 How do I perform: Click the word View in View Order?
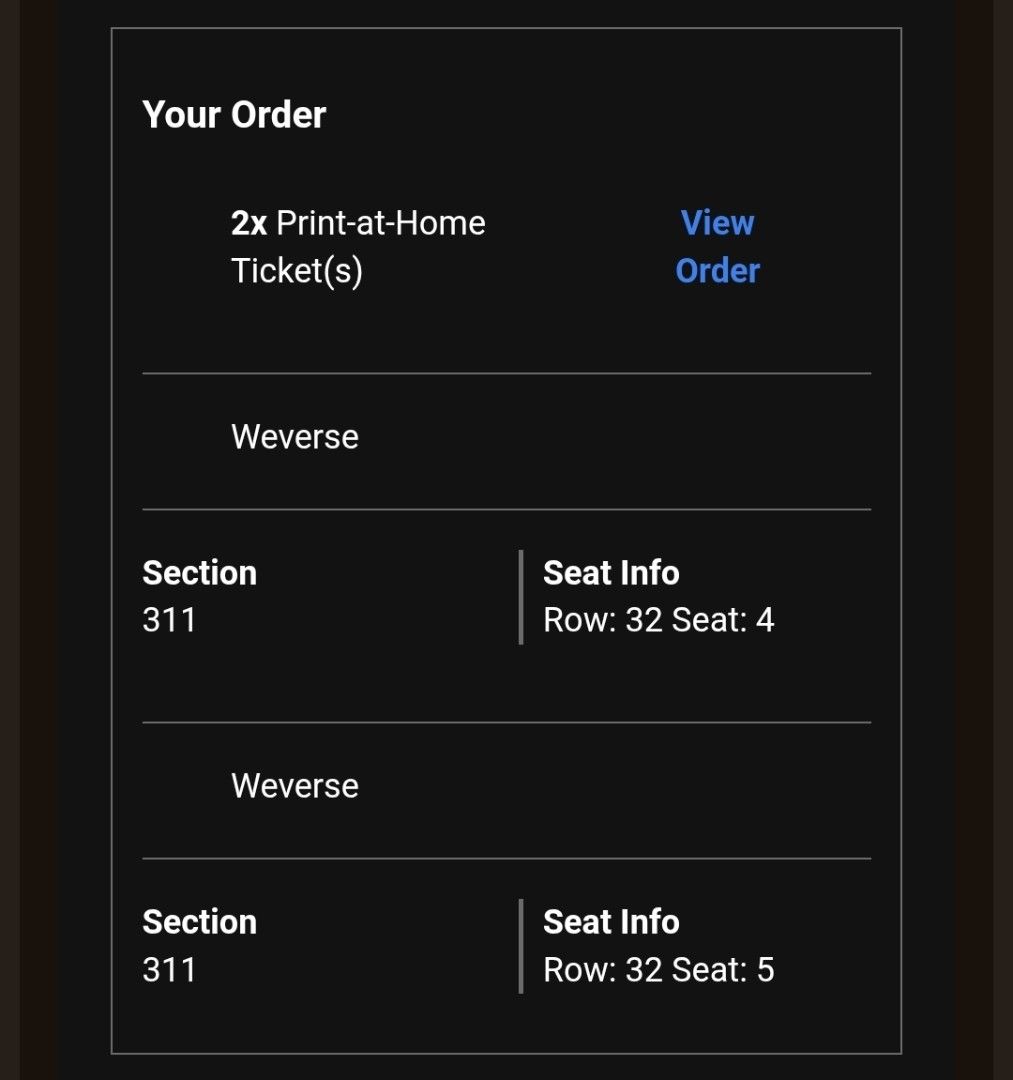[717, 222]
